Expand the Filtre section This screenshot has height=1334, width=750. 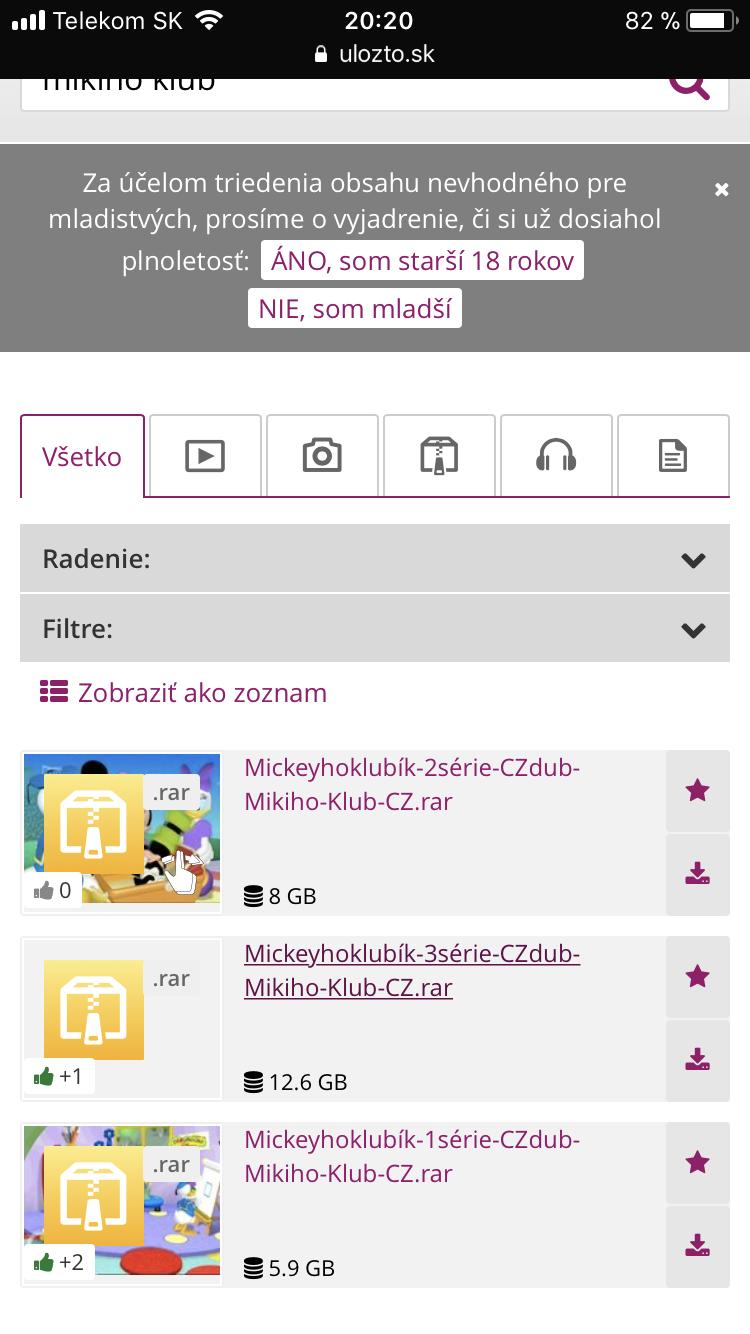(375, 629)
